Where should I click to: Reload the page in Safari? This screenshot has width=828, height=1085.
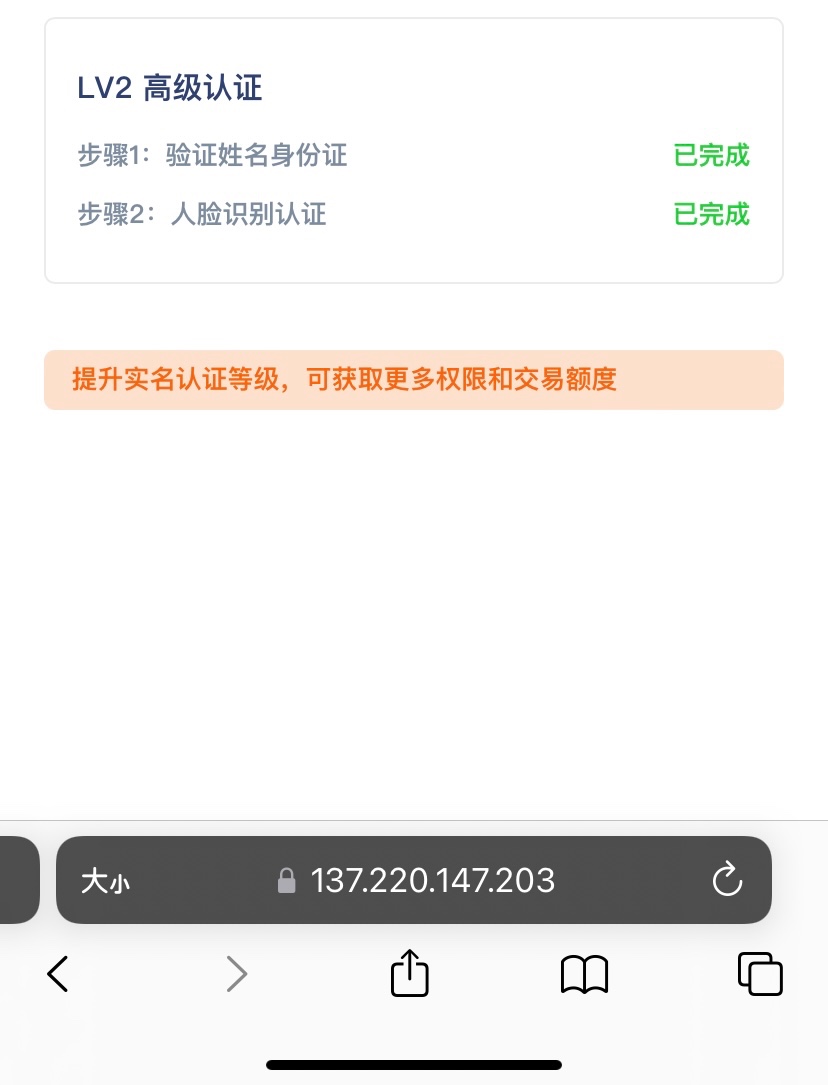click(727, 880)
